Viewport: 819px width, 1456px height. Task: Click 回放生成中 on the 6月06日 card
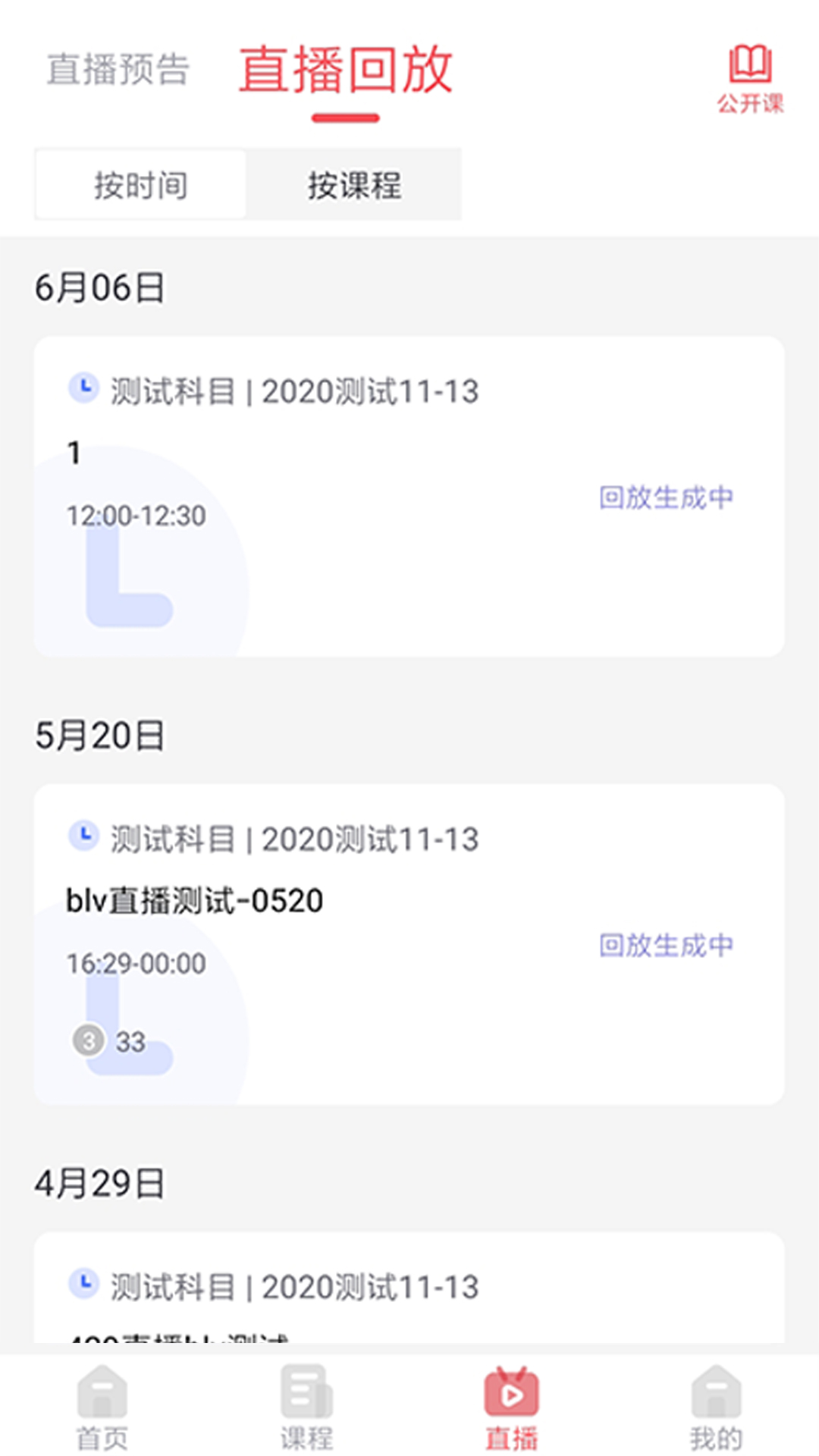[x=665, y=497]
